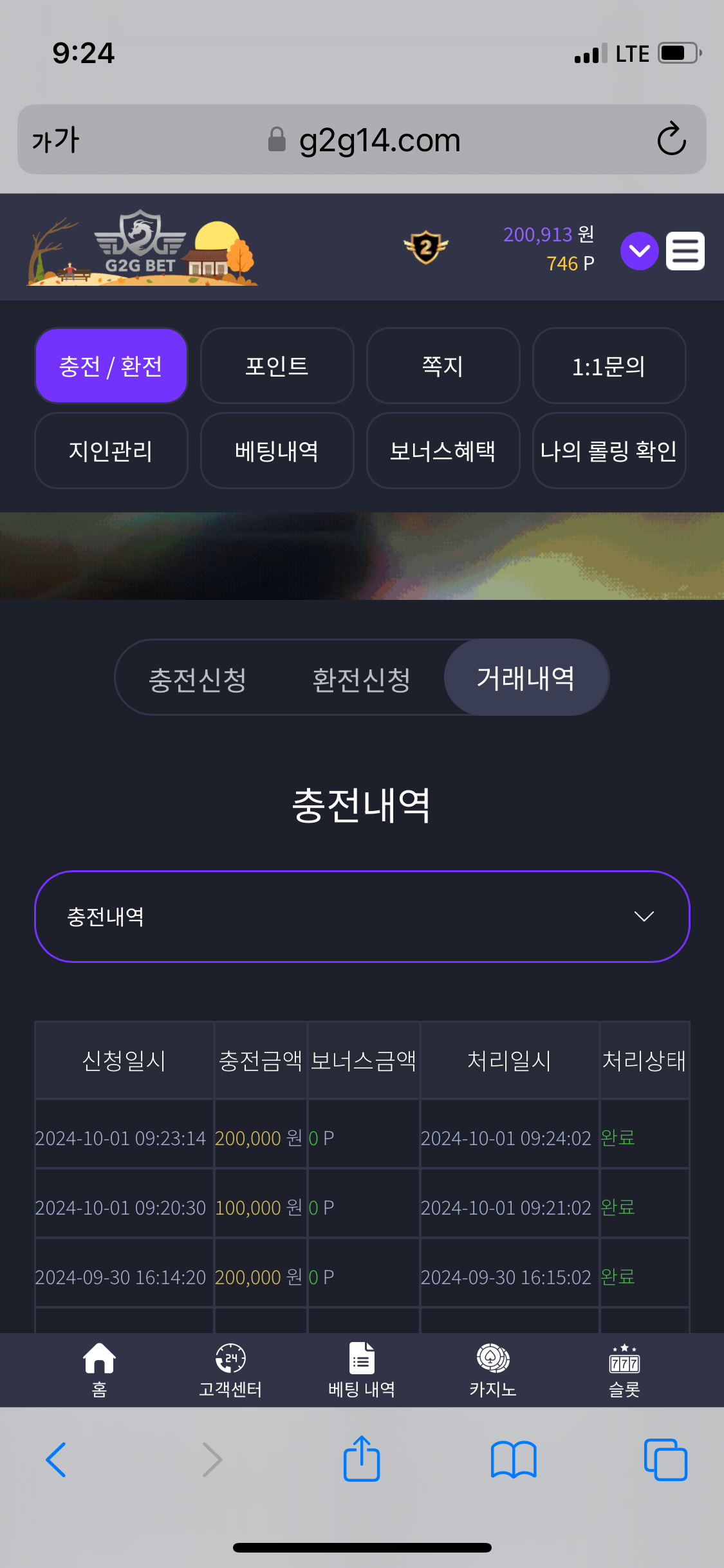The width and height of the screenshot is (724, 1568).
Task: Open 카지노 in bottom navigation
Action: [493, 1370]
